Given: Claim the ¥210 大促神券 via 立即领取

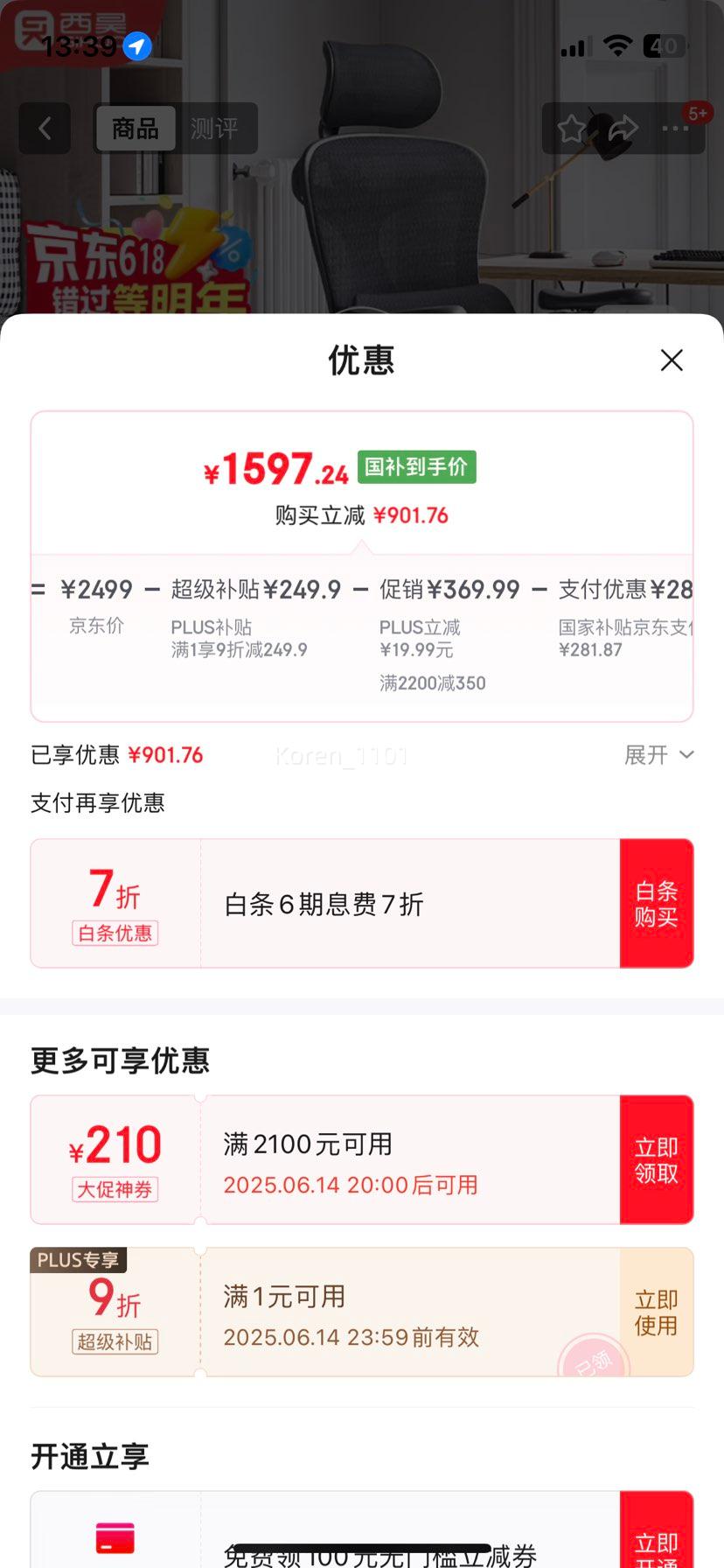Looking at the screenshot, I should pyautogui.click(x=656, y=1160).
